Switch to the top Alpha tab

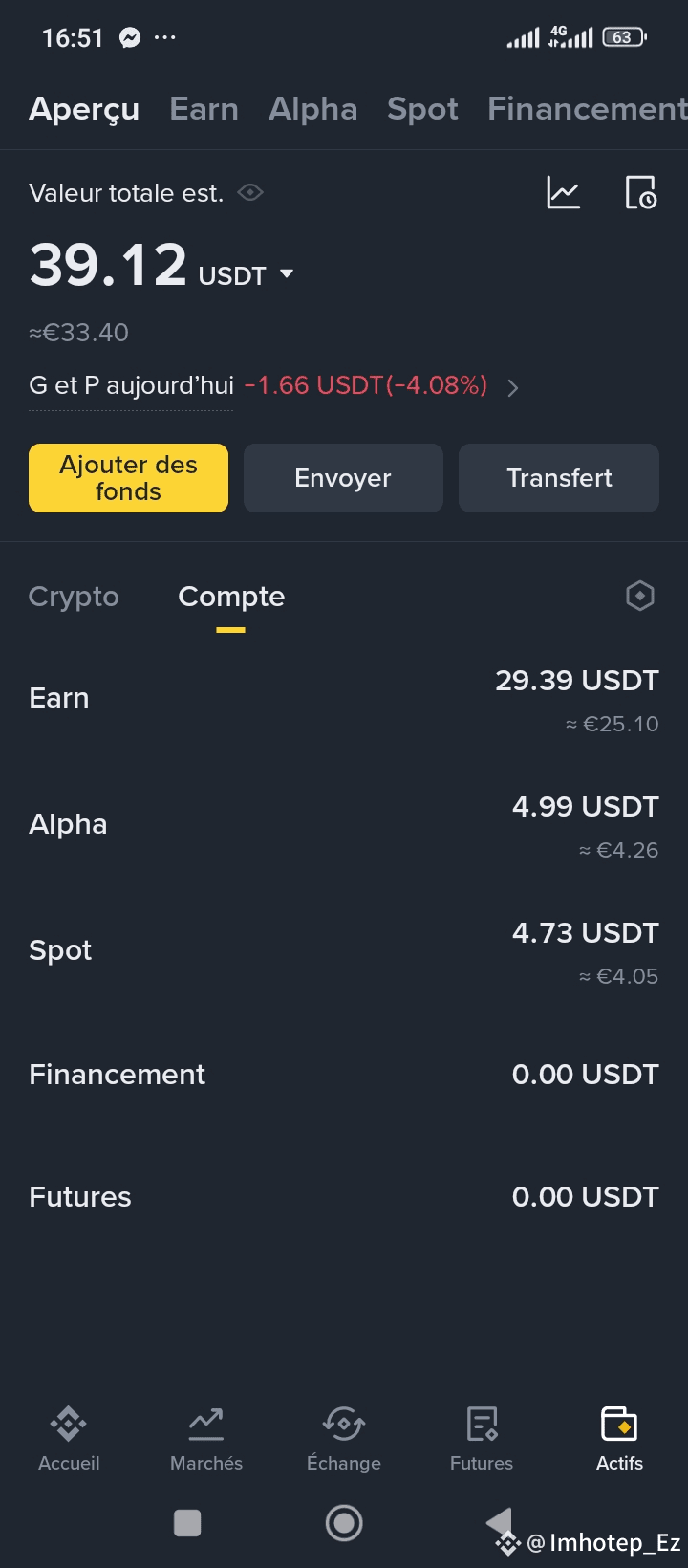pyautogui.click(x=313, y=109)
